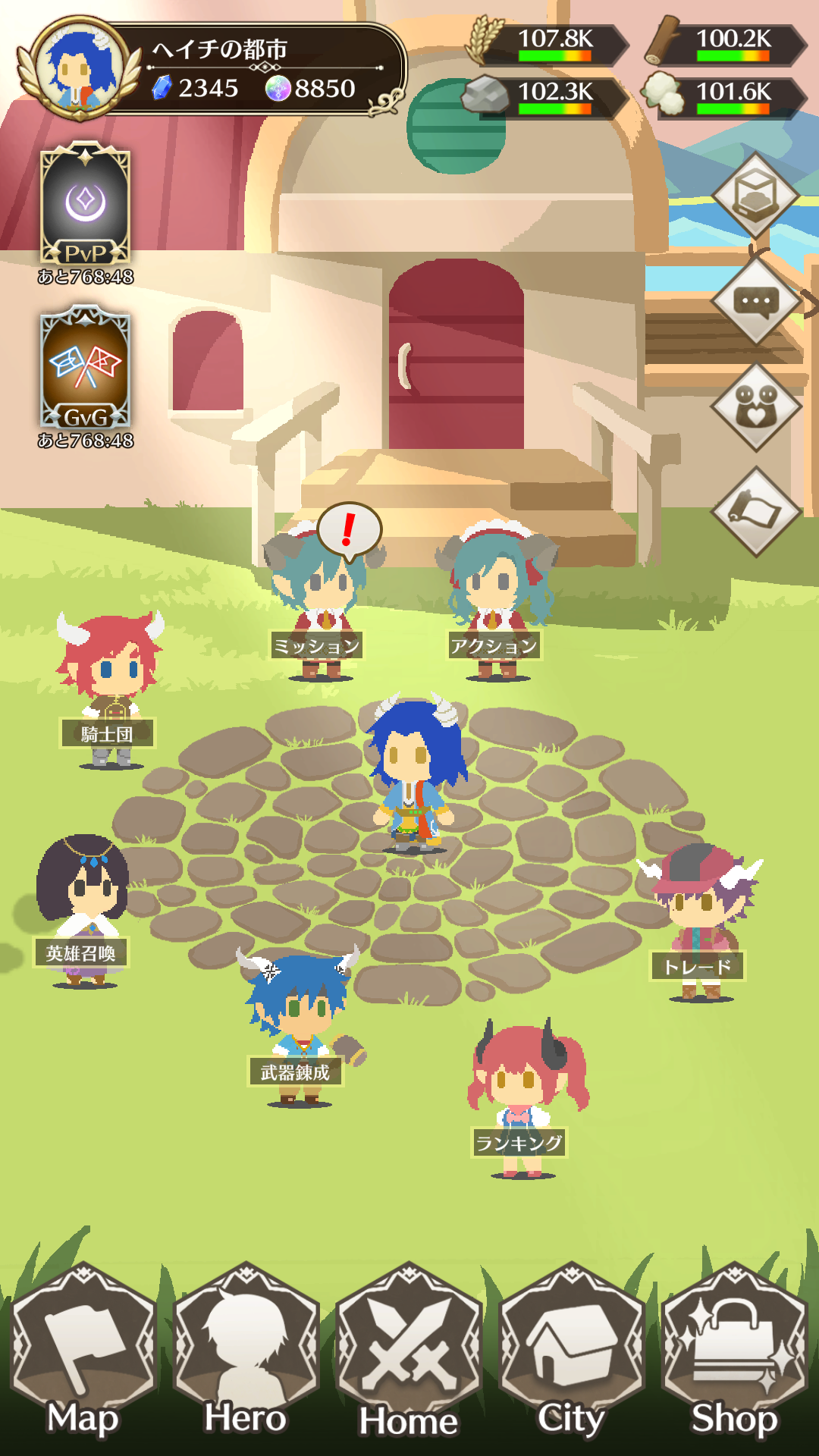Enter the PvP mode
This screenshot has width=819, height=1456.
tap(85, 203)
